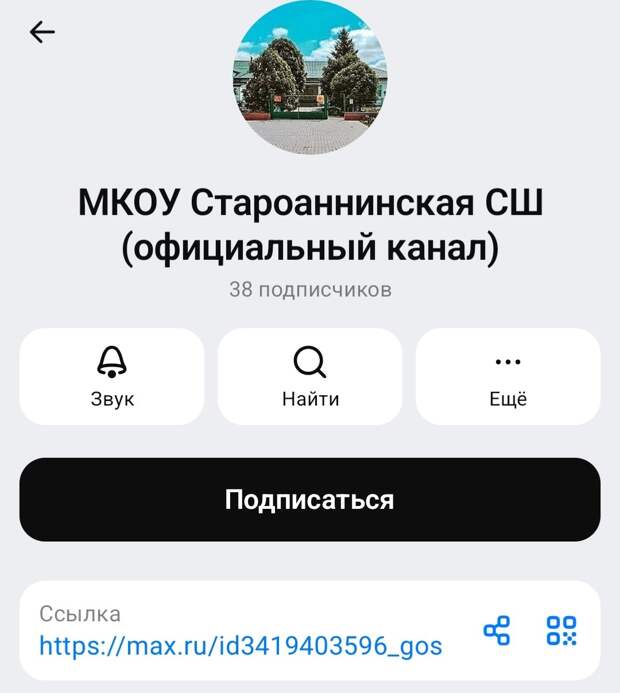The image size is (620, 693).
Task: Subscribe with the Подписаться button
Action: click(310, 500)
